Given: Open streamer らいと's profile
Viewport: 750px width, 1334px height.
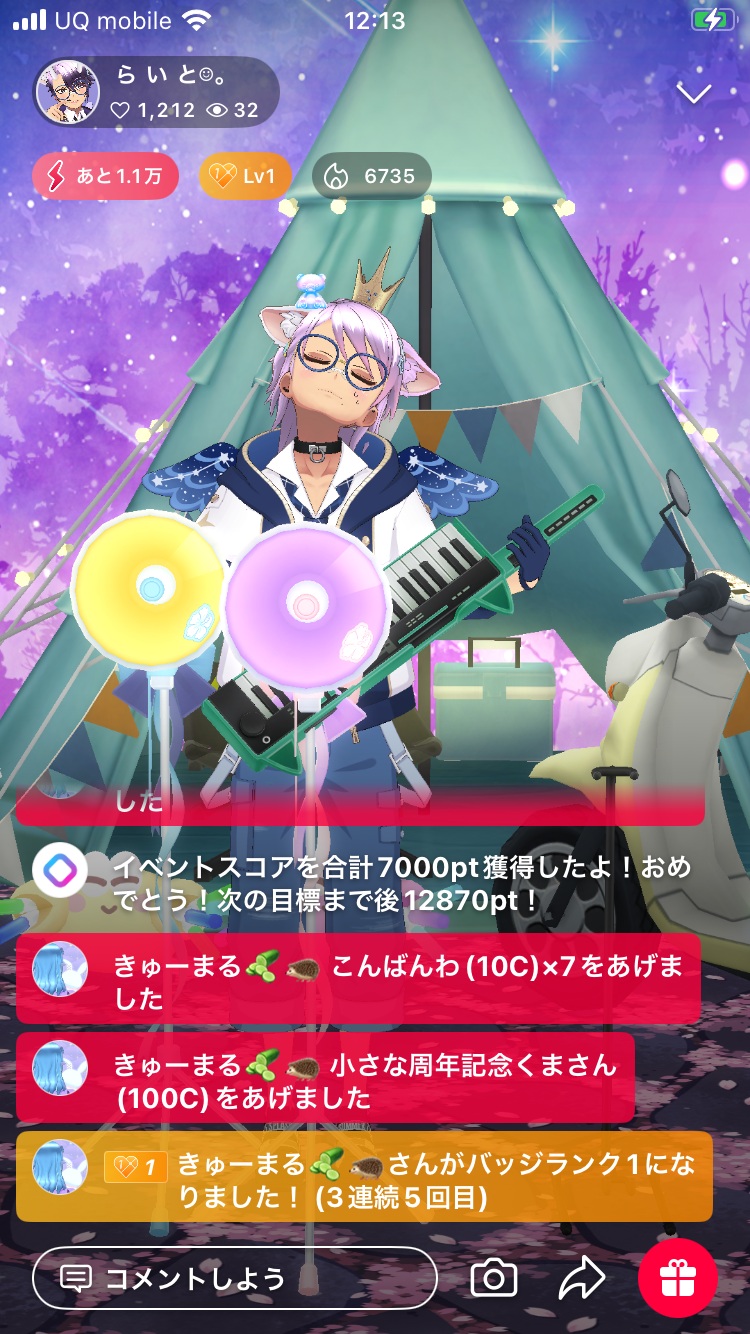Looking at the screenshot, I should coord(155,92).
